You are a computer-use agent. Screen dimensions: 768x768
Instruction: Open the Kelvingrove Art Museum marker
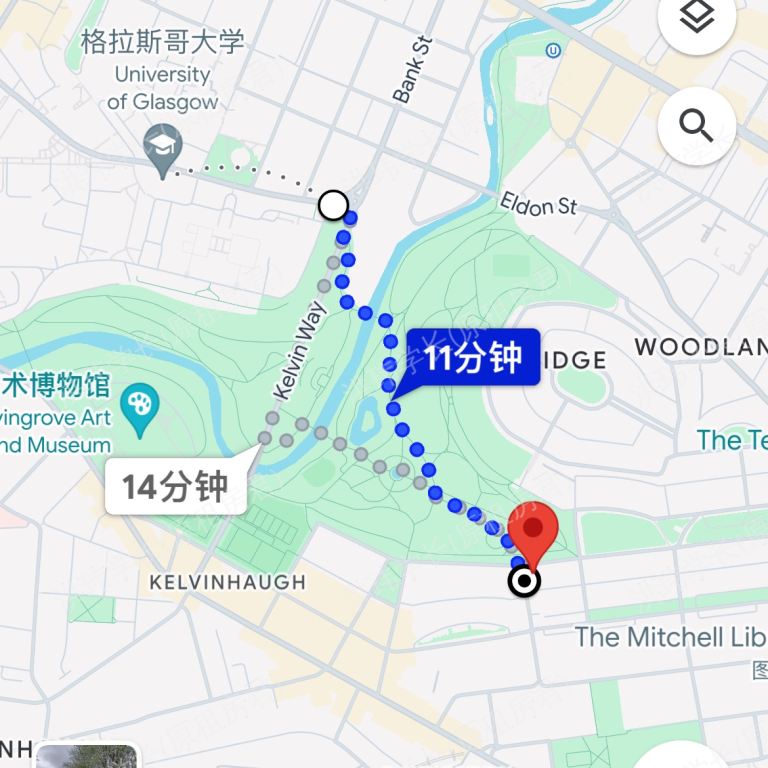(x=140, y=406)
